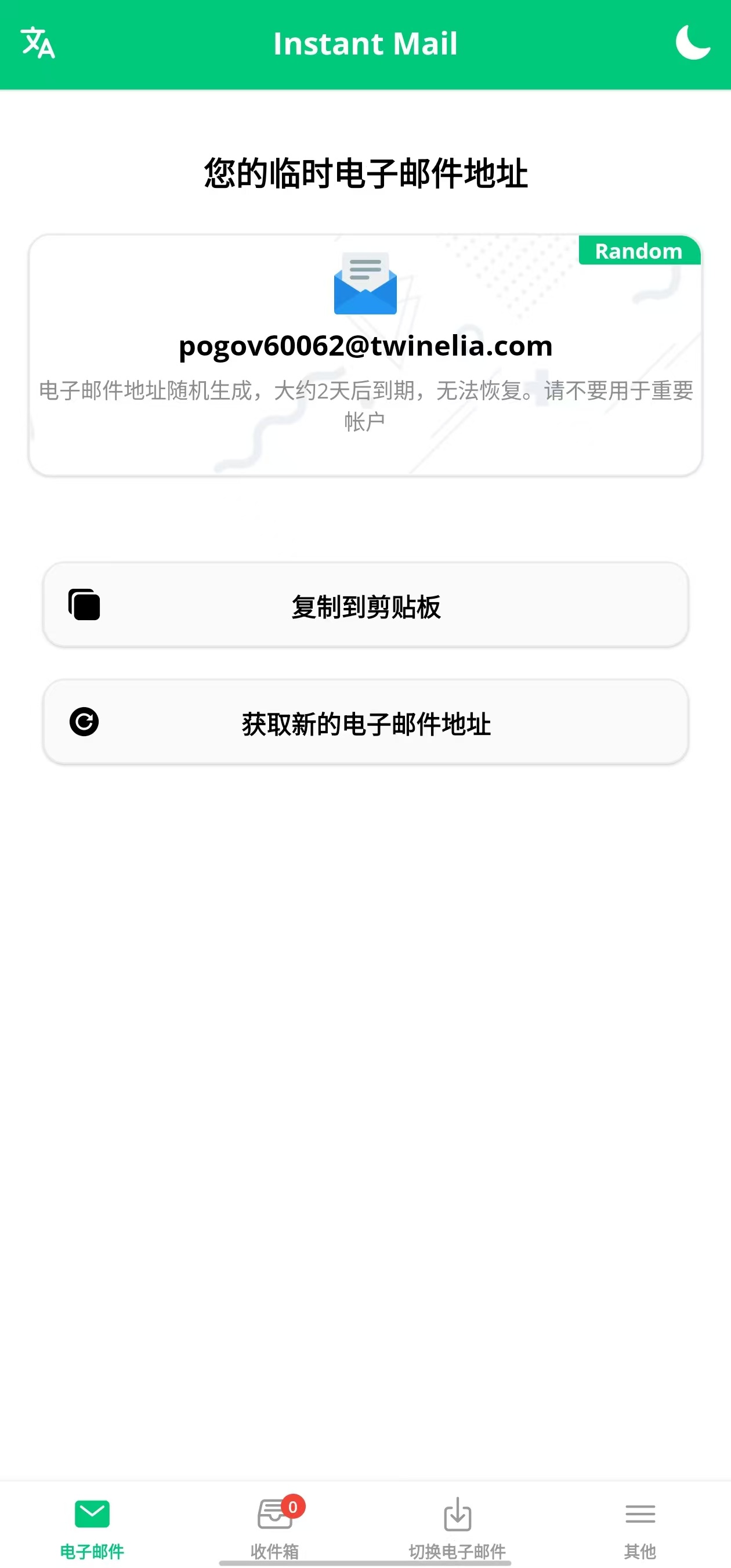Toggle dark mode with the moon icon

693,42
